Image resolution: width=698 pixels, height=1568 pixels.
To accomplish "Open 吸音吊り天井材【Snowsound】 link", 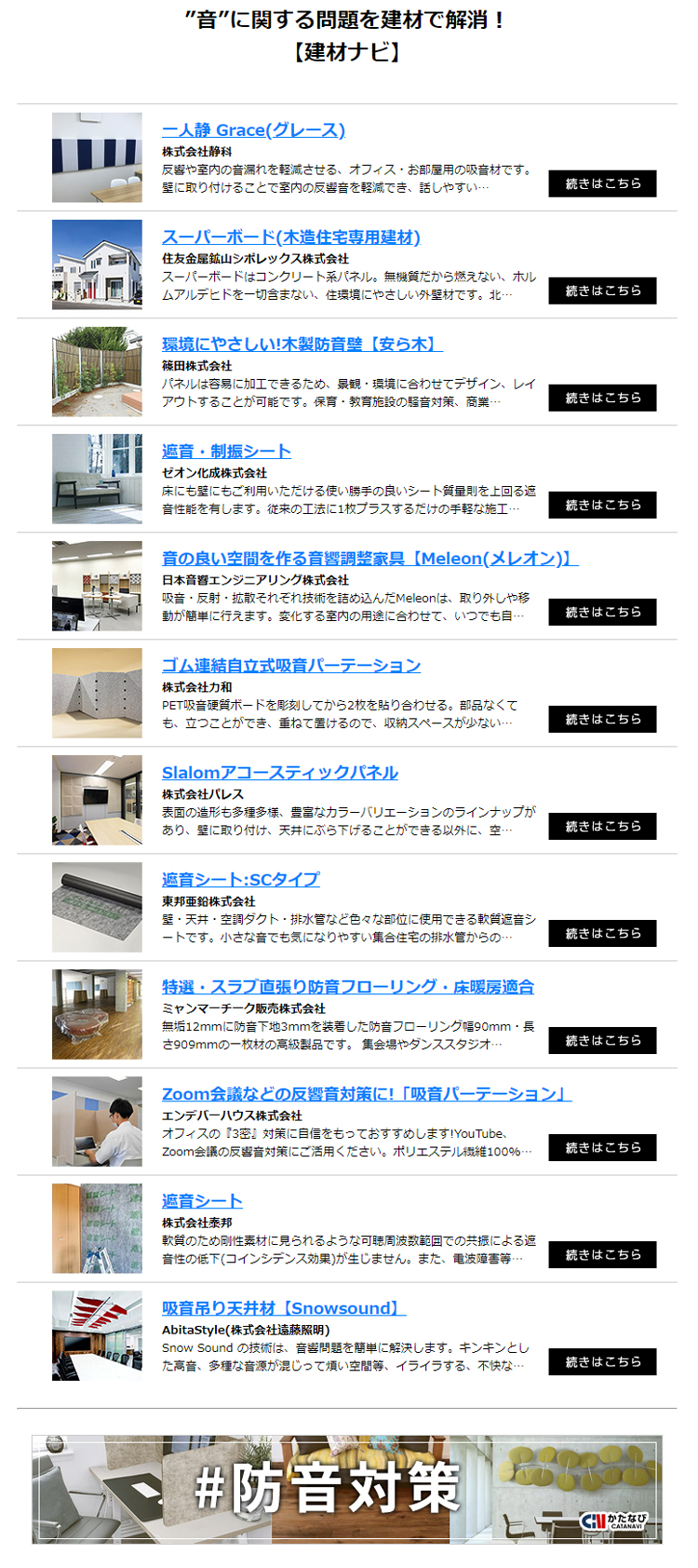I will [283, 1308].
